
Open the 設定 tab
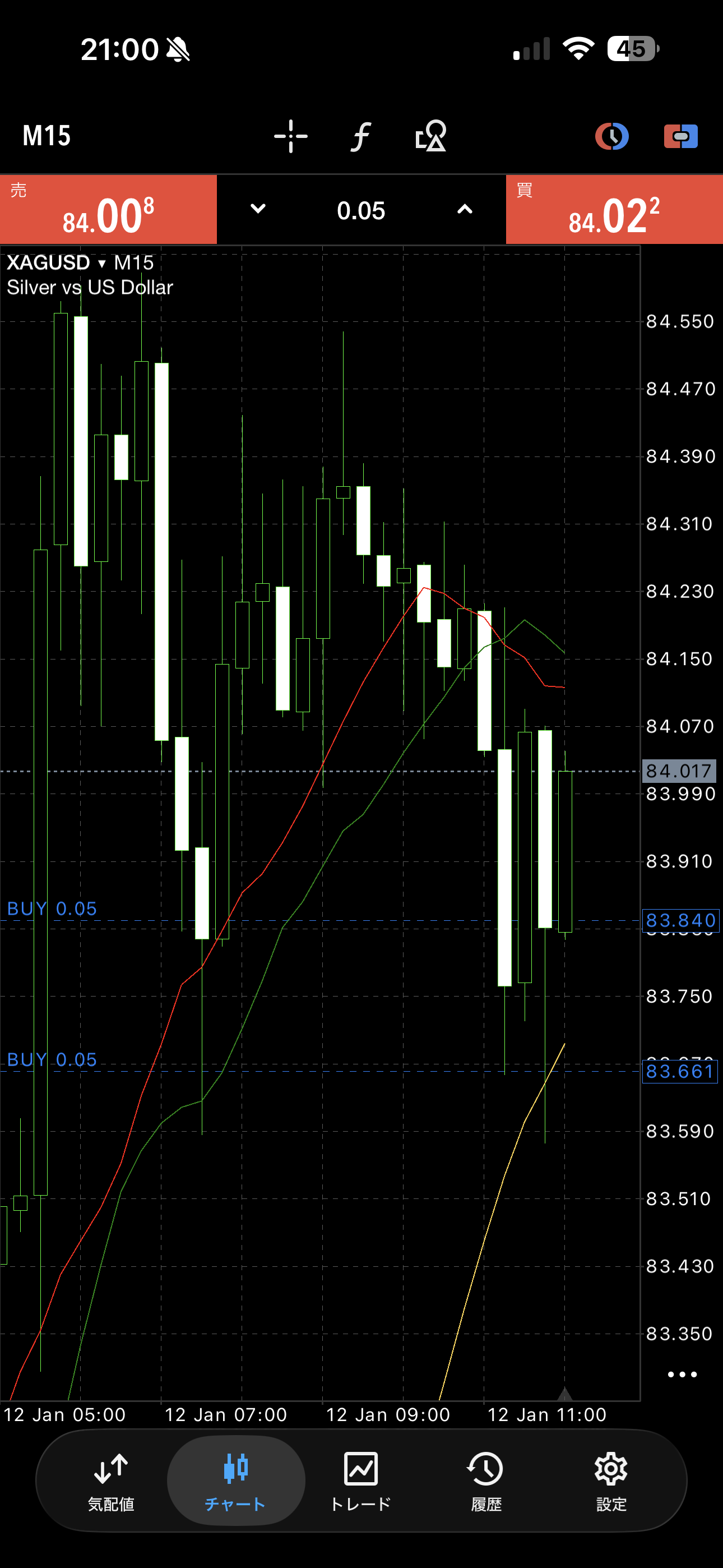[611, 1481]
